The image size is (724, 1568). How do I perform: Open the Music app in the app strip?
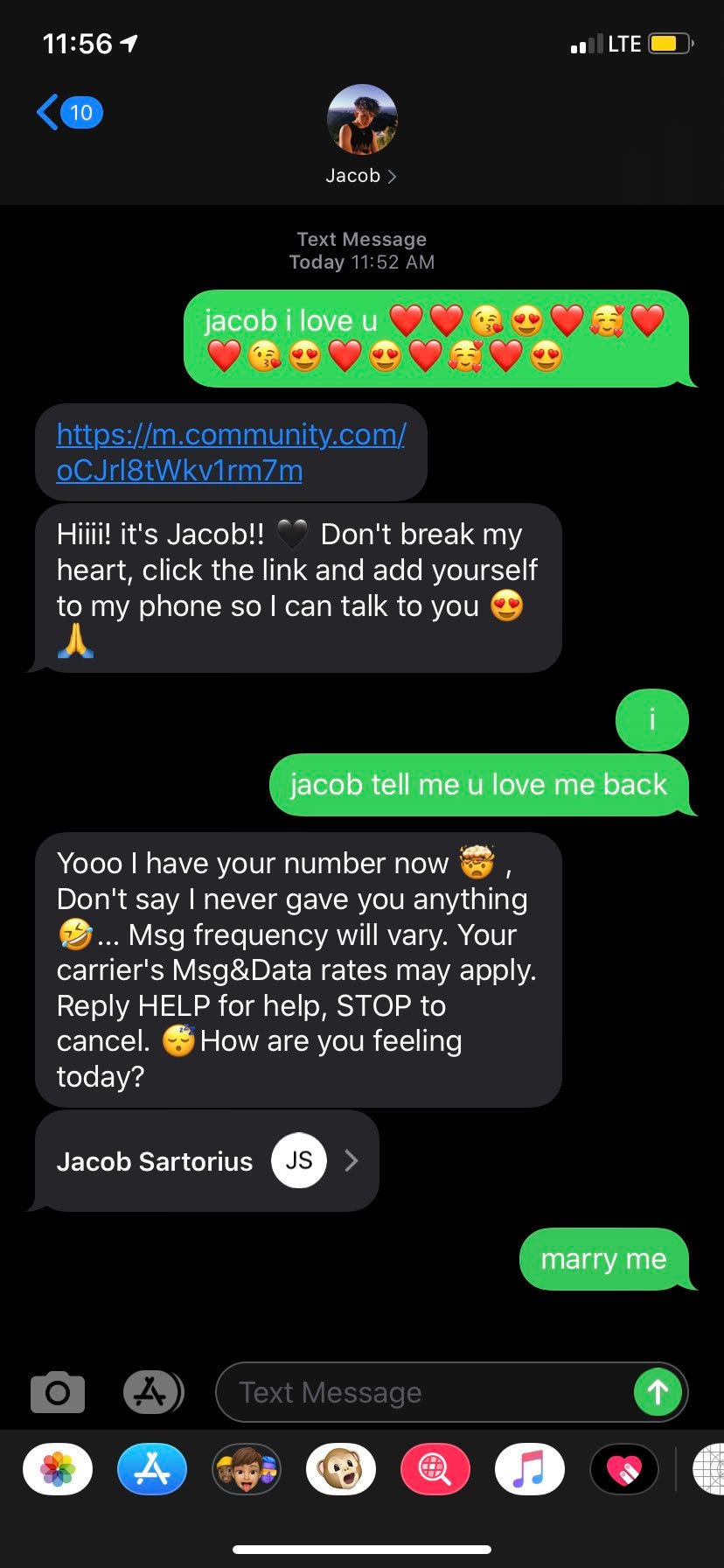(x=530, y=1469)
